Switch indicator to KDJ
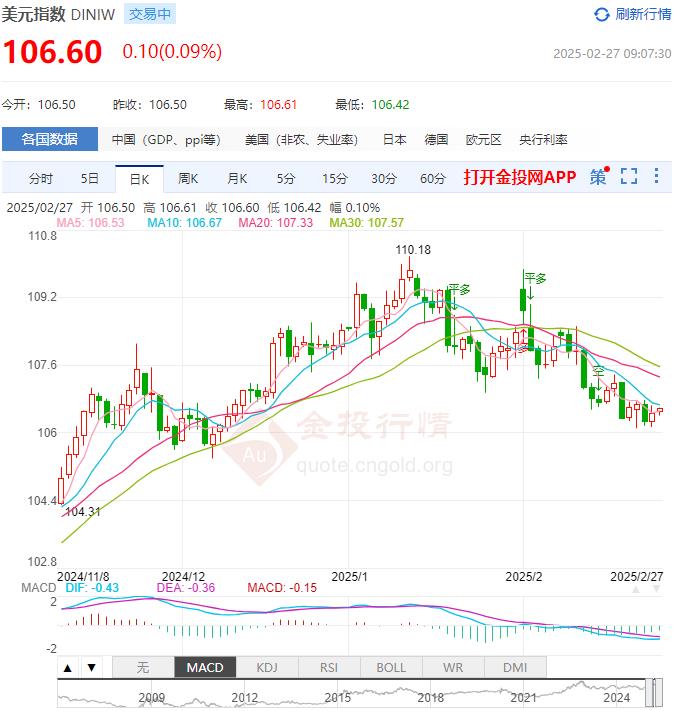This screenshot has width=675, height=711. tap(267, 667)
